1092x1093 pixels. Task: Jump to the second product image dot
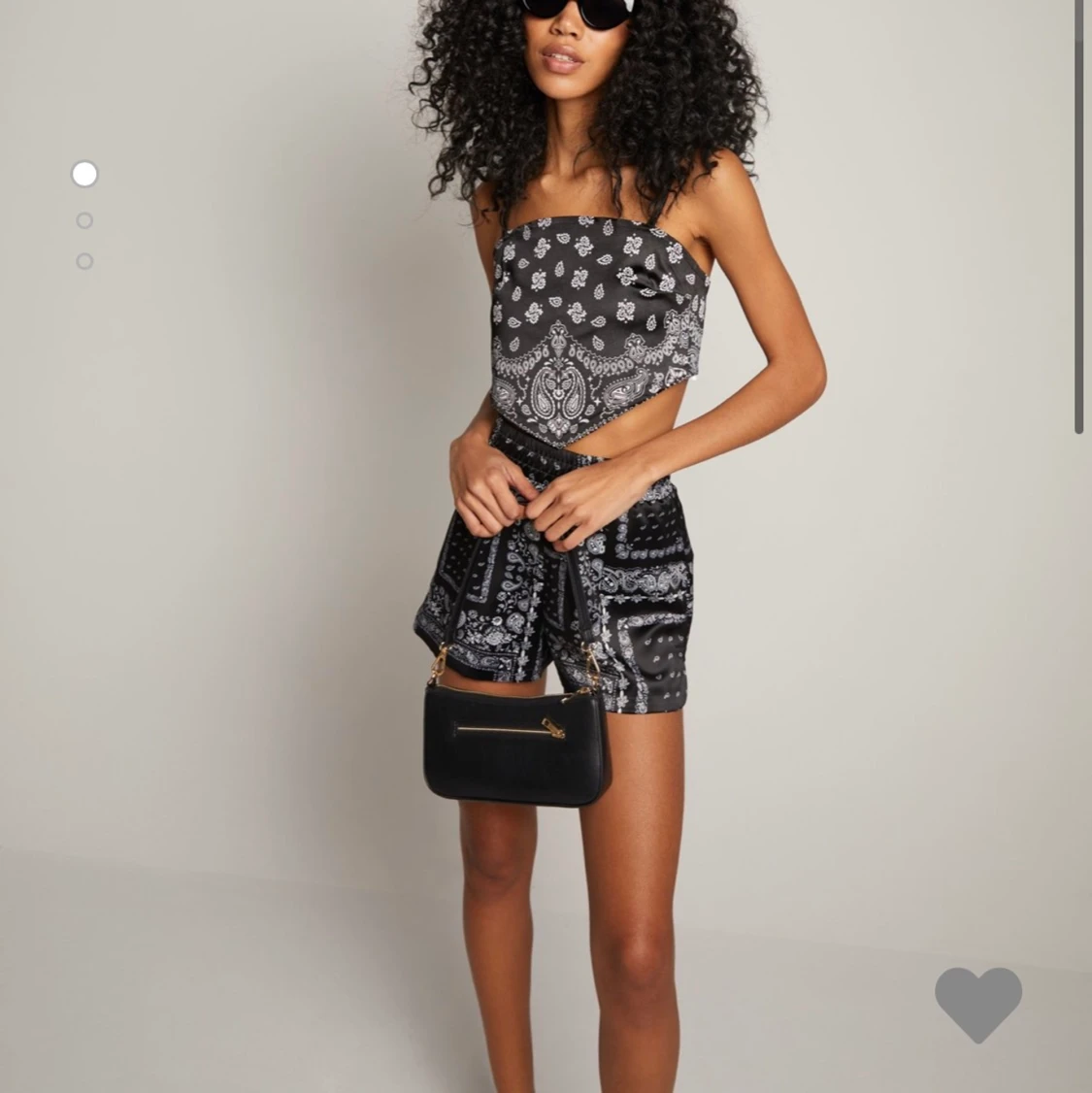(84, 221)
